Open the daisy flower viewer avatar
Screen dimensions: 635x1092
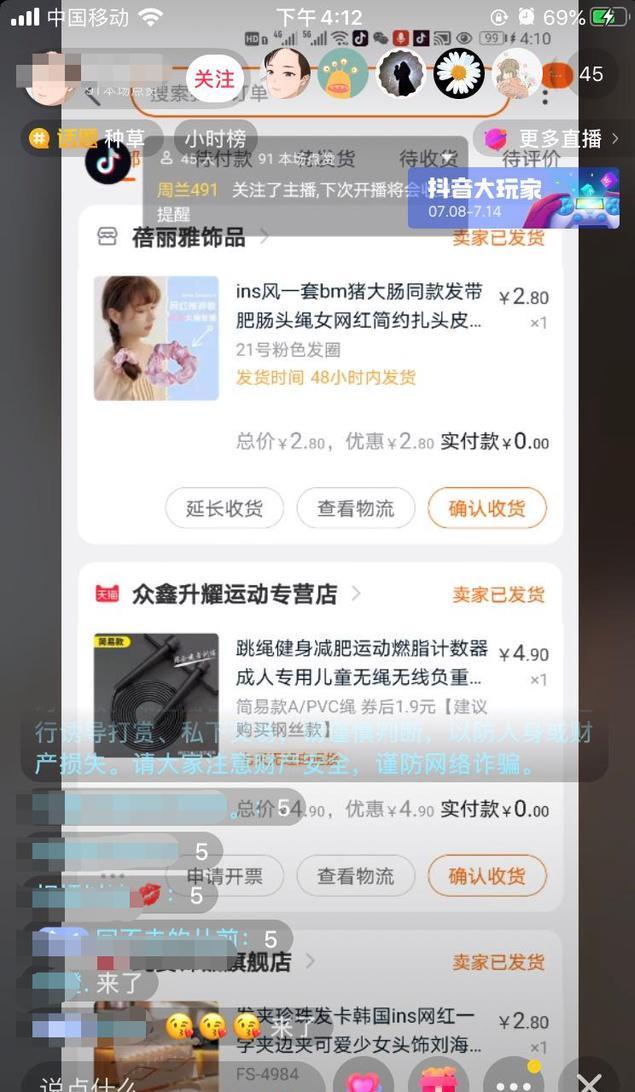pyautogui.click(x=459, y=74)
